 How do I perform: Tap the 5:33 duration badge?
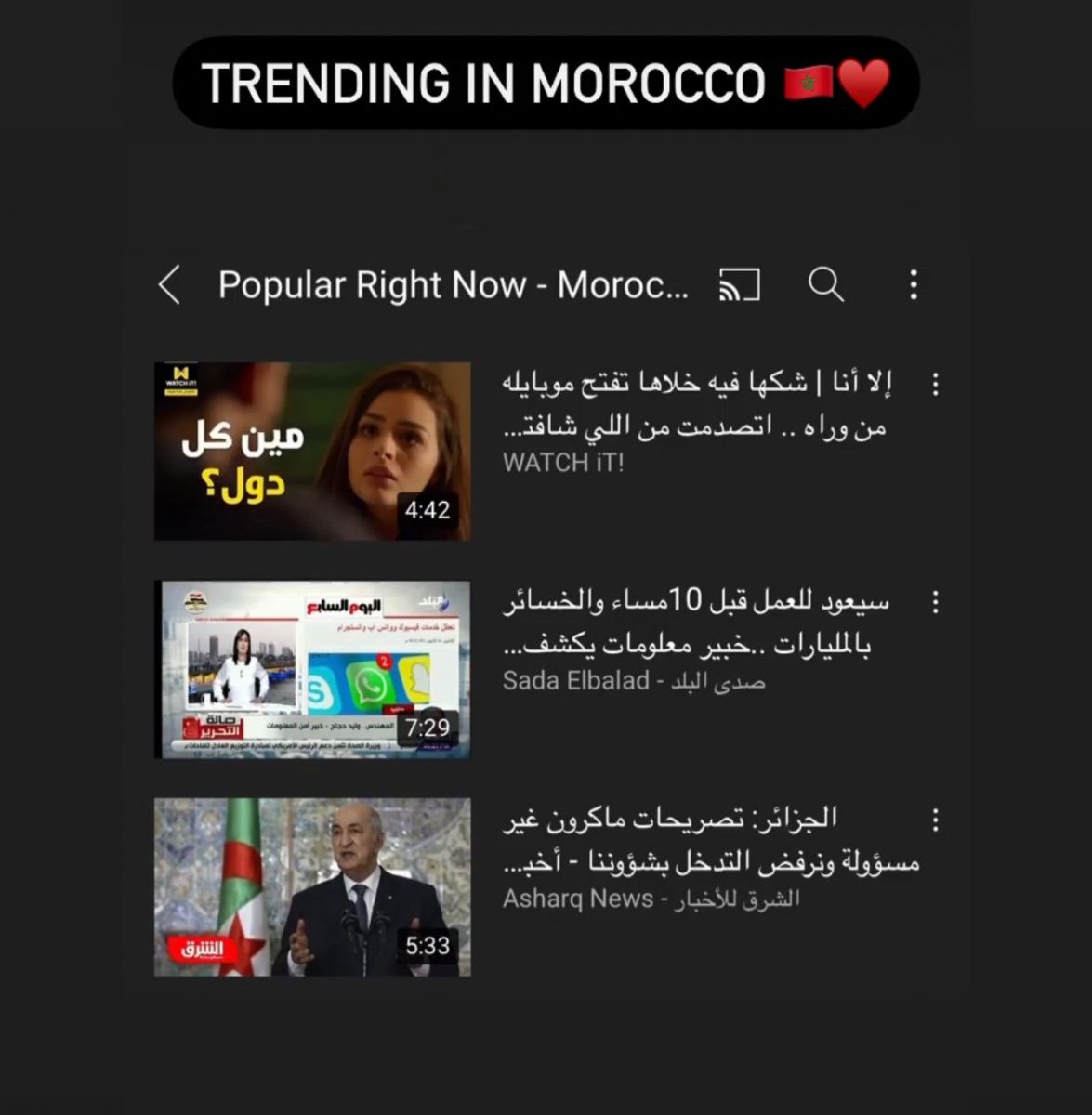point(428,946)
